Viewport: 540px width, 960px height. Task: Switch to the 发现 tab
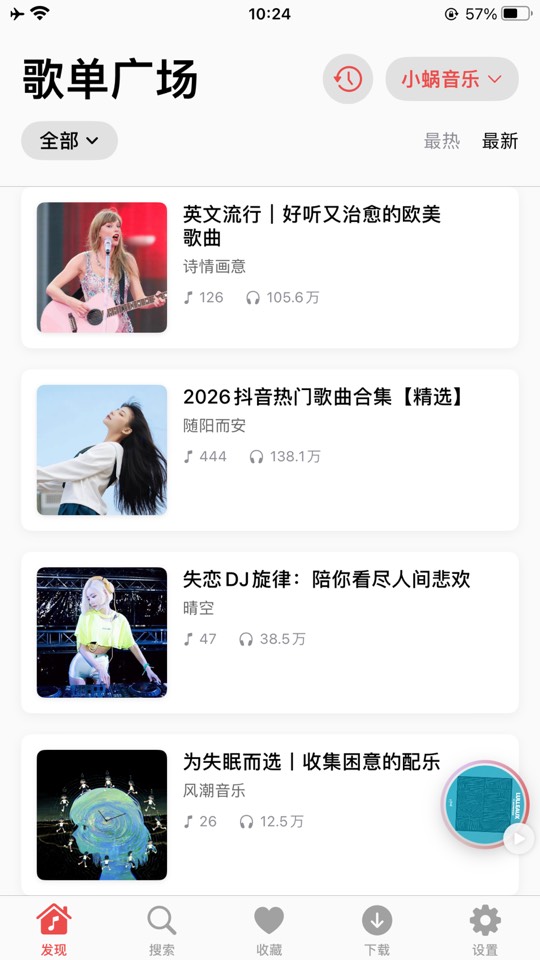tap(54, 929)
